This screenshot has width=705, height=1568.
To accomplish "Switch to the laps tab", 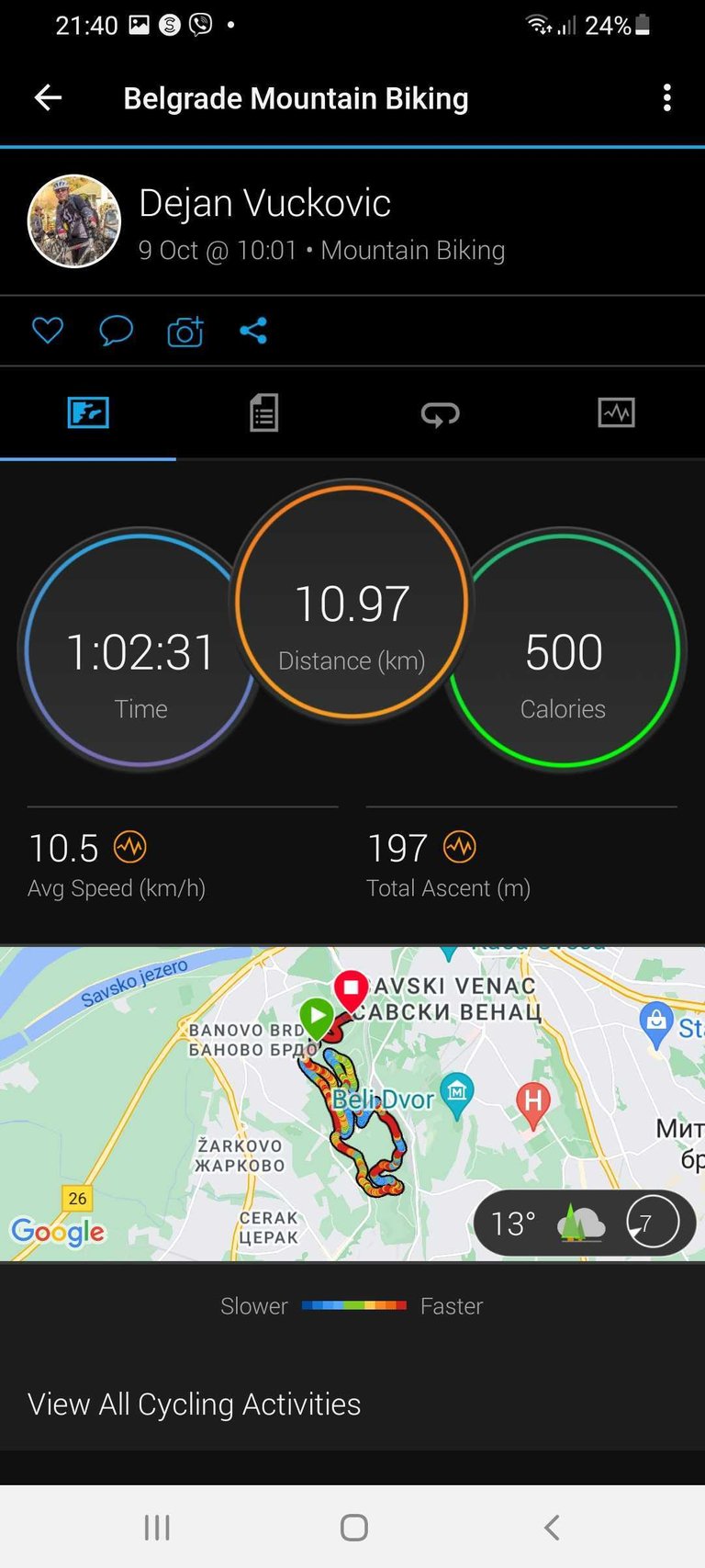I will [x=441, y=414].
